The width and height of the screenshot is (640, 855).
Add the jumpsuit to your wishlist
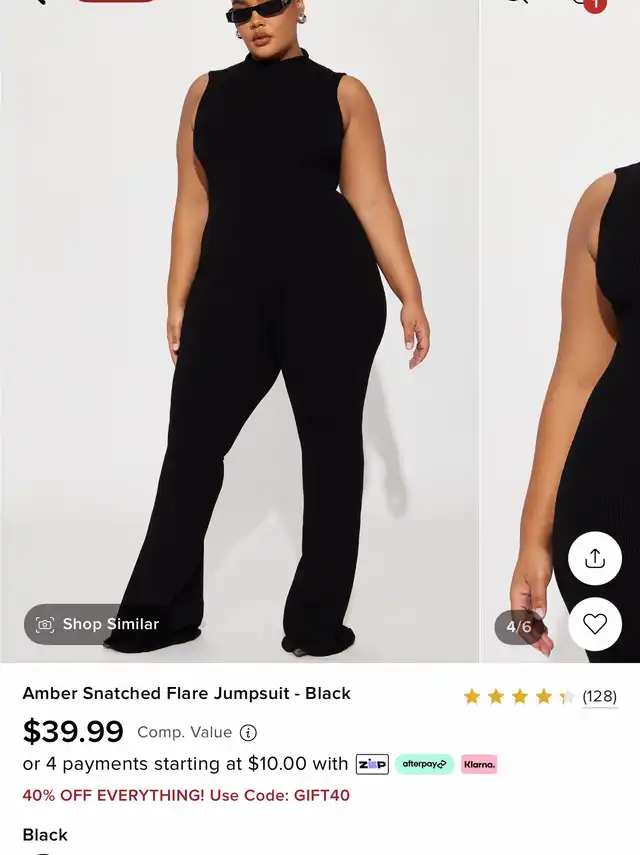click(595, 624)
